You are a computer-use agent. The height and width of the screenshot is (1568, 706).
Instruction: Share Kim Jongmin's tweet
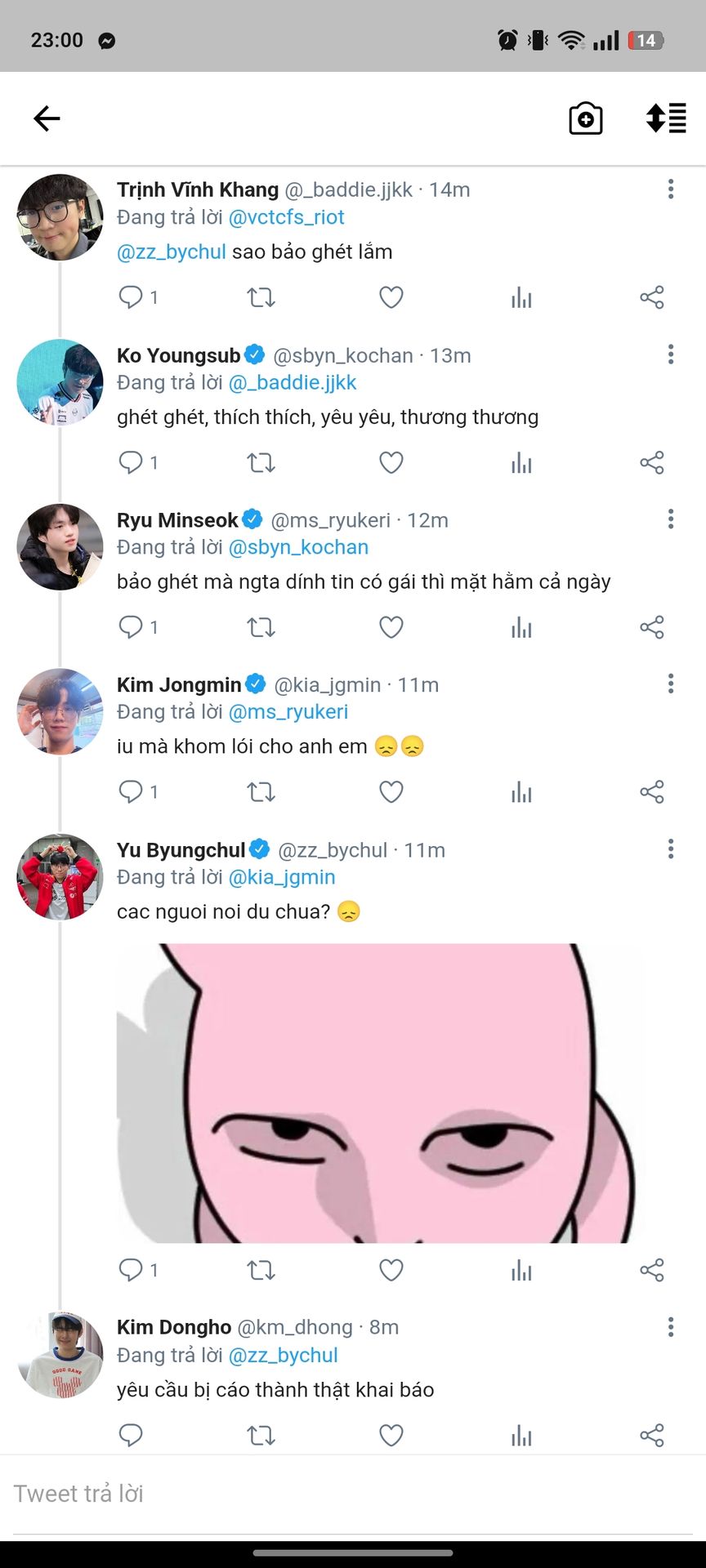(x=651, y=791)
